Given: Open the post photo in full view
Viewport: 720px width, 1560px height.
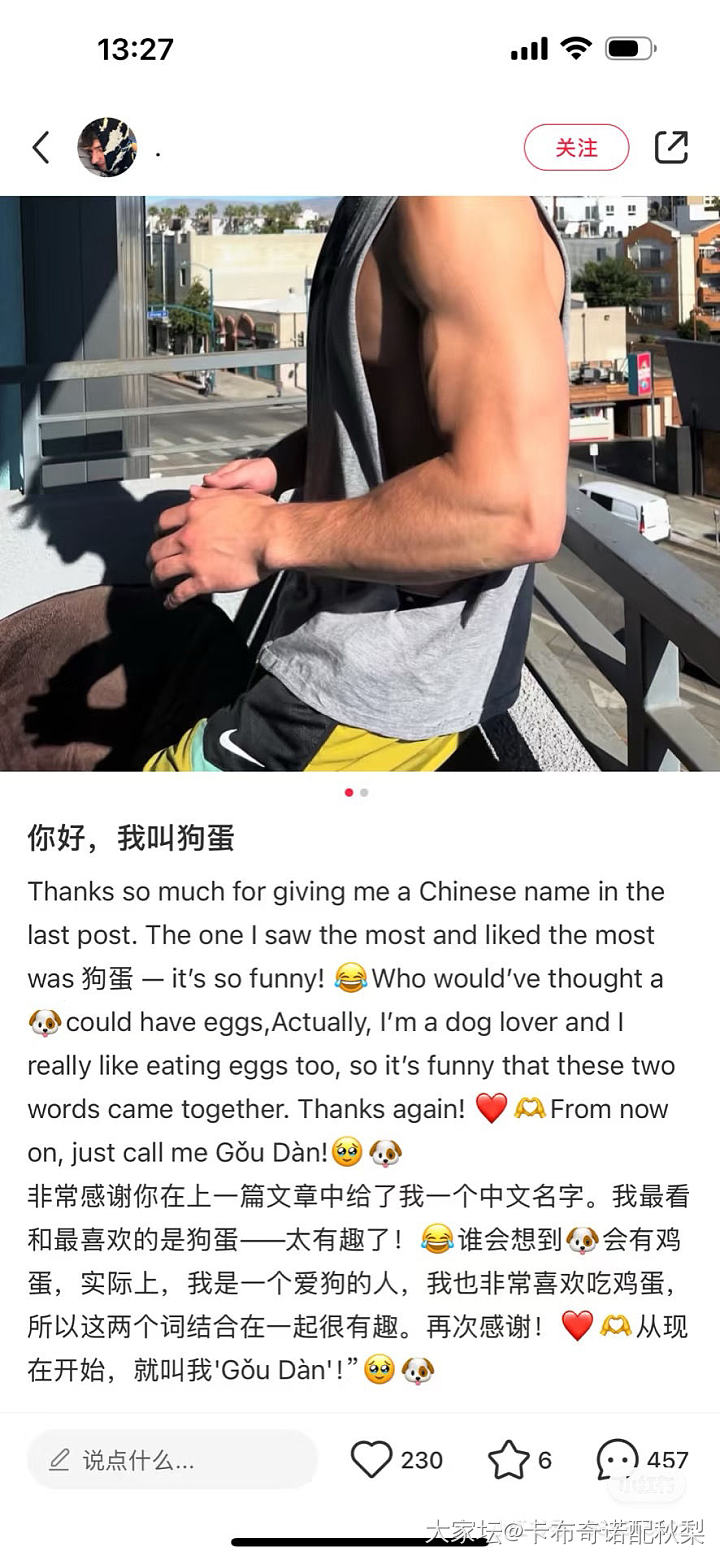Looking at the screenshot, I should (x=360, y=483).
